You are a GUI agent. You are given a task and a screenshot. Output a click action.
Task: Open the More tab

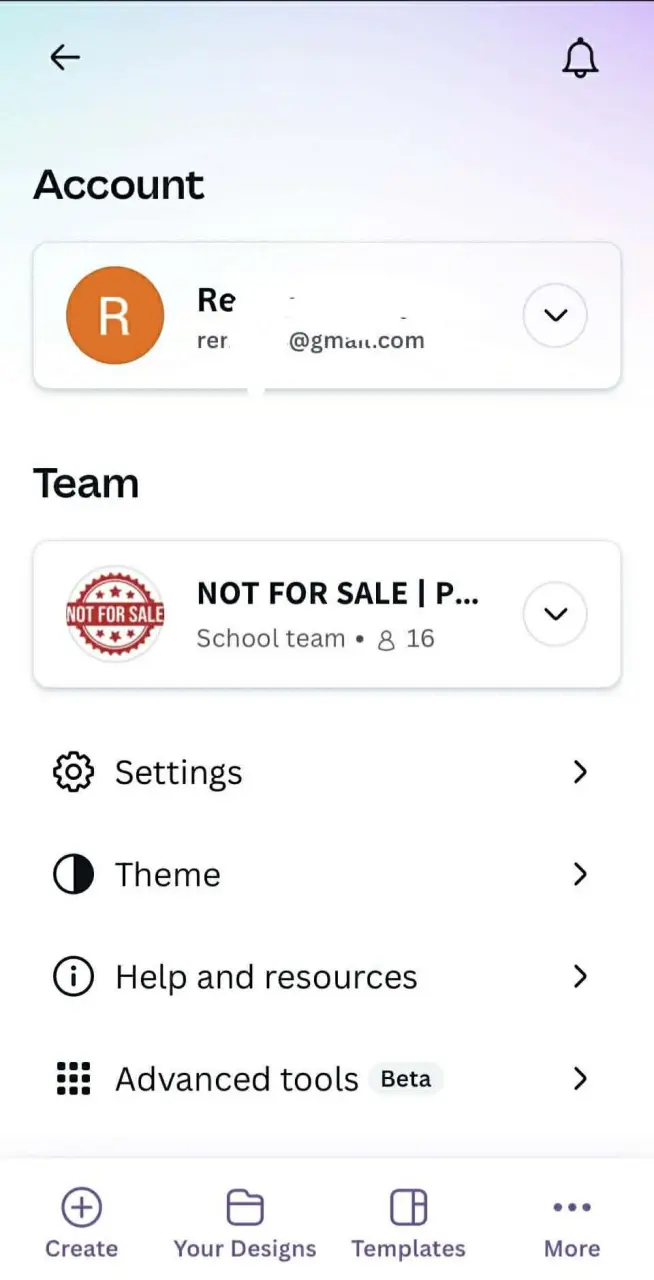coord(572,1222)
